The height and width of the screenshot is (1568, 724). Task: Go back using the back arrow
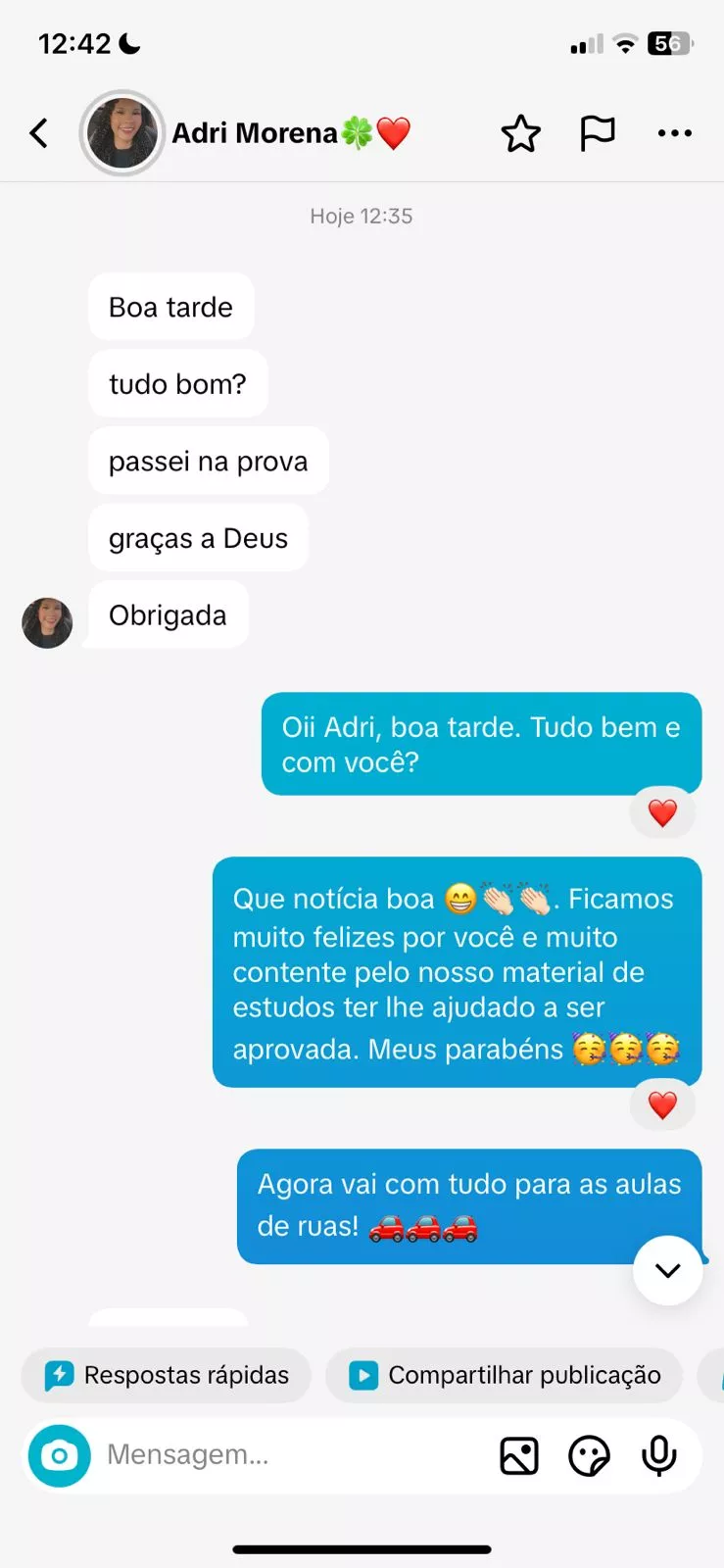(39, 133)
